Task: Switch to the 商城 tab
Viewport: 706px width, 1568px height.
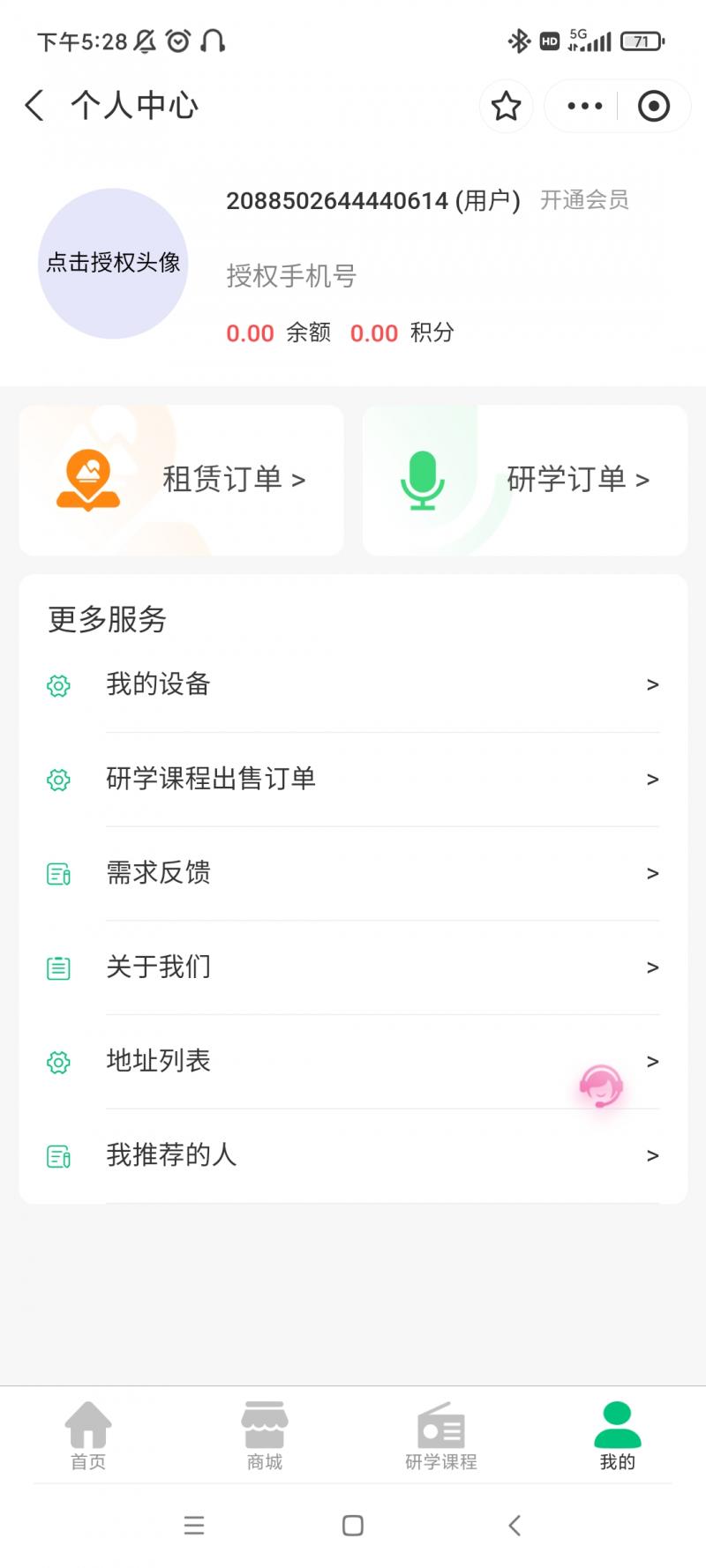Action: 265,1435
